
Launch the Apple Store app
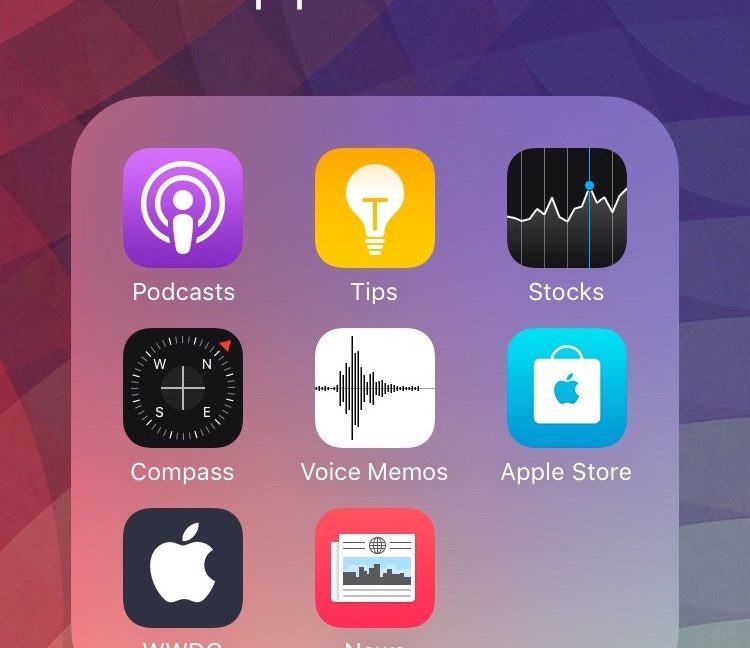(x=567, y=388)
